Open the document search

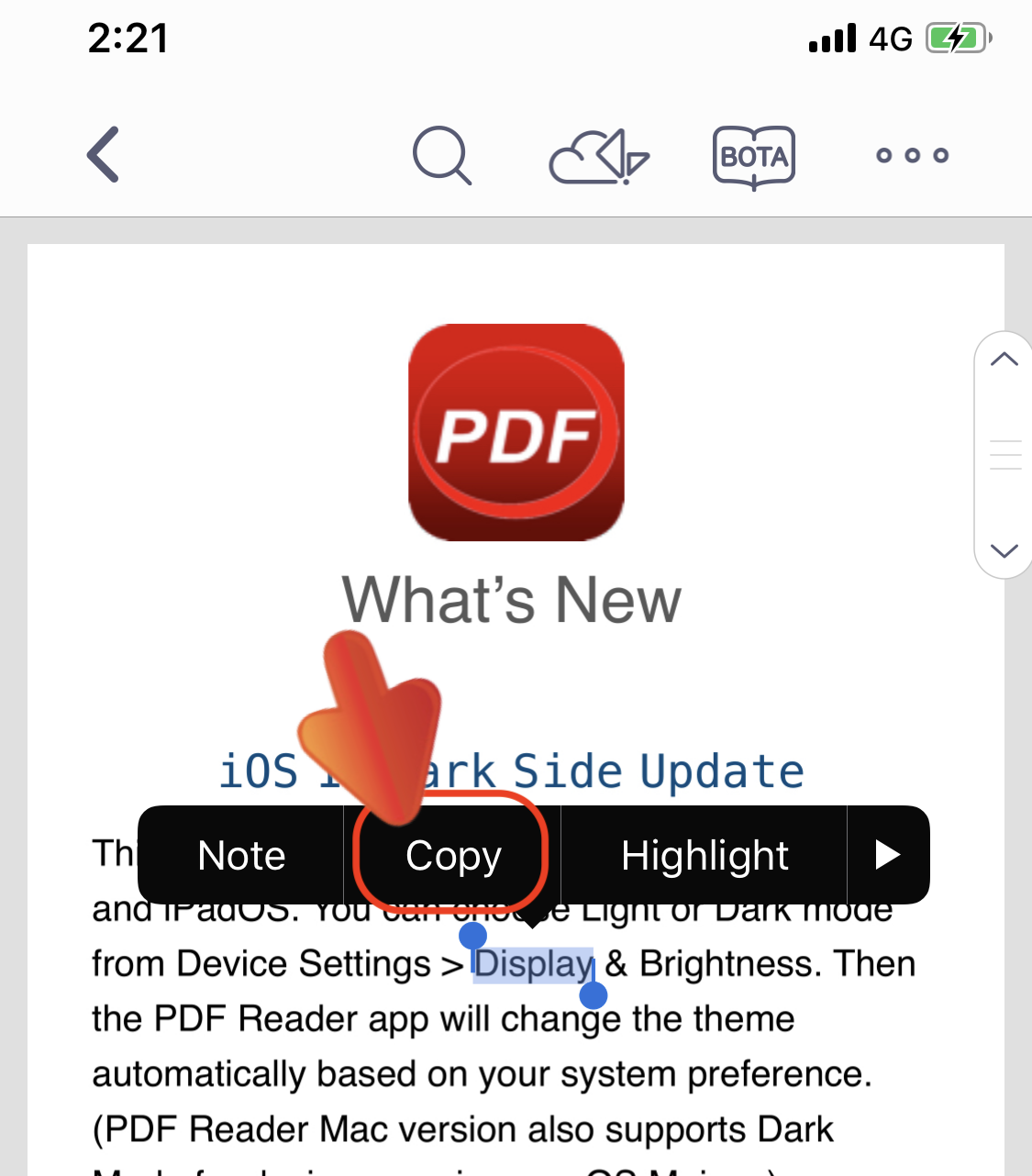pyautogui.click(x=441, y=155)
